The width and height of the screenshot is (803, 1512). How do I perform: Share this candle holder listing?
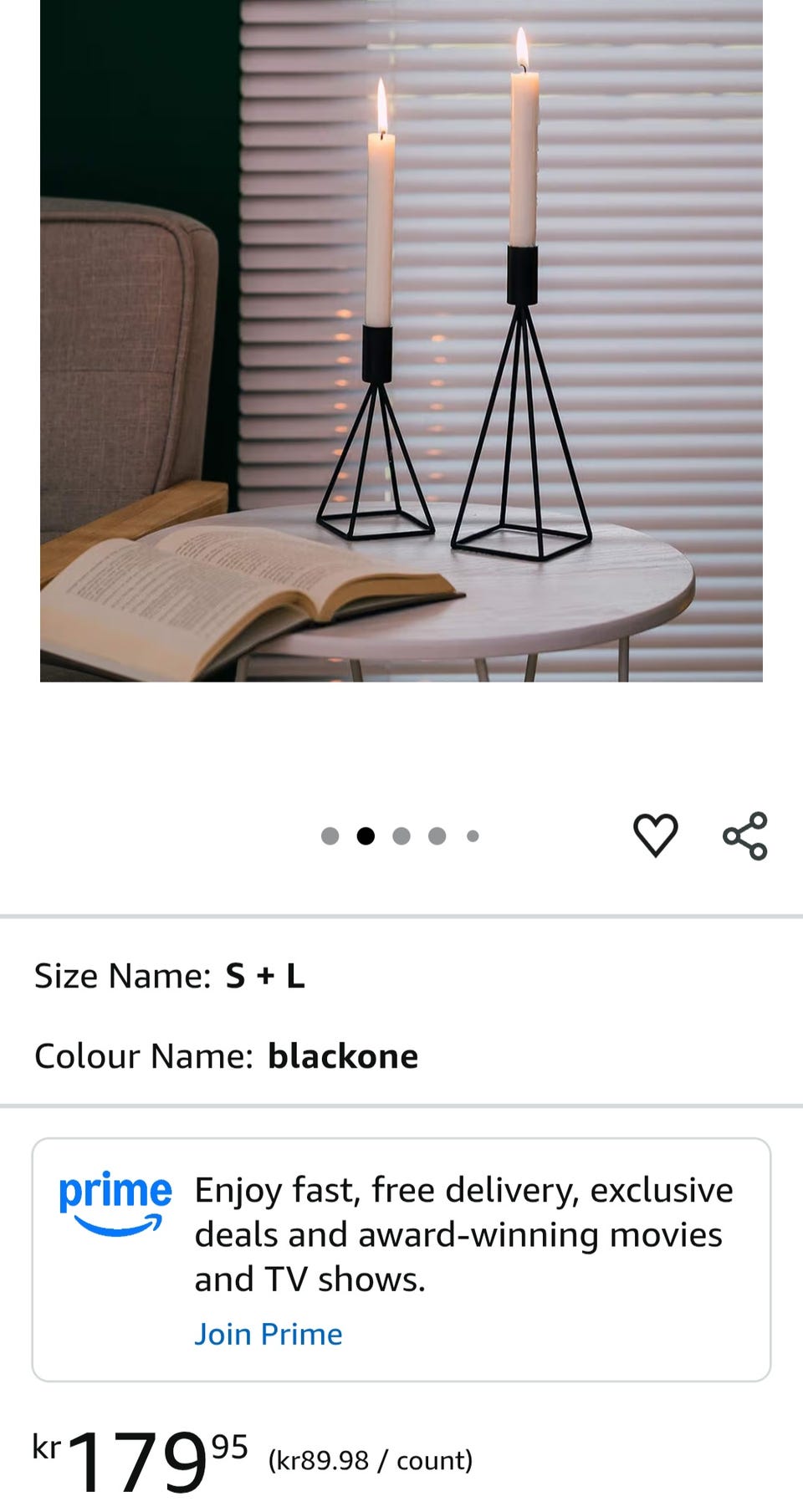click(x=744, y=835)
